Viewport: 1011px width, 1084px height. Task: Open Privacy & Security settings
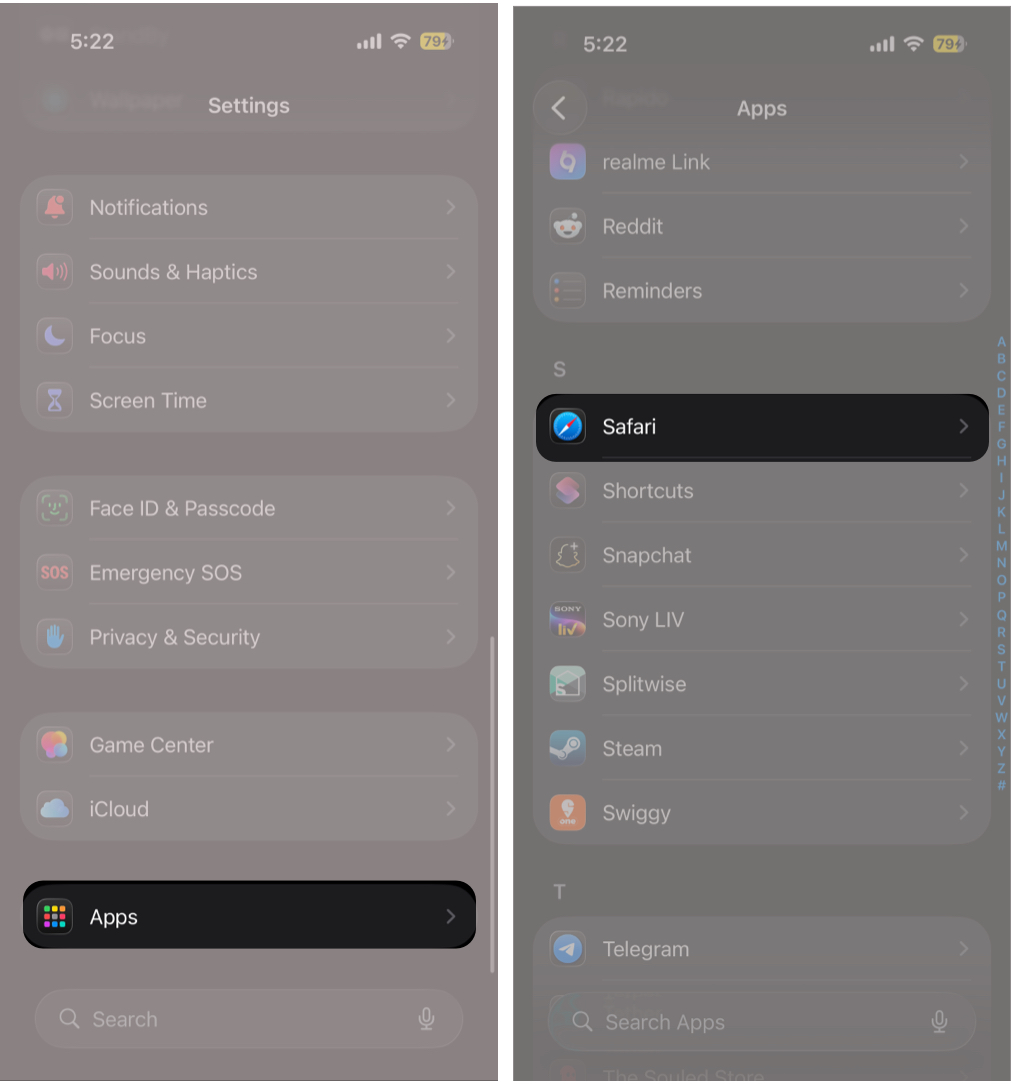point(248,637)
